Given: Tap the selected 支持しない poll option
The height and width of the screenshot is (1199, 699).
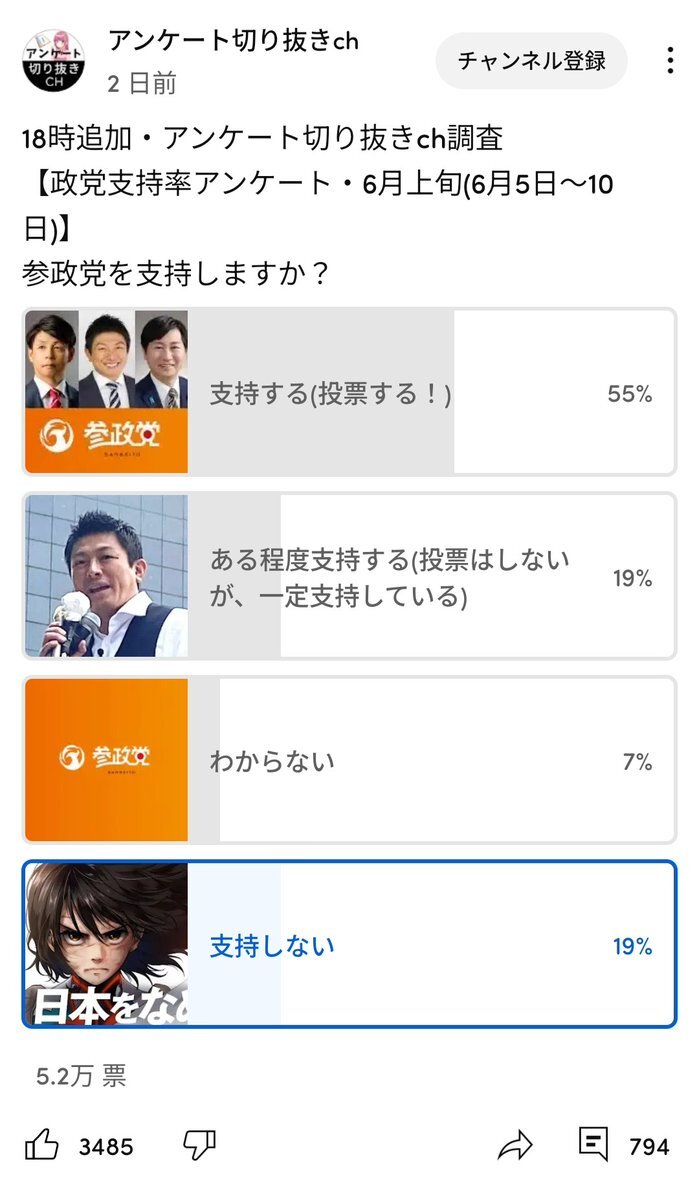Looking at the screenshot, I should point(350,944).
